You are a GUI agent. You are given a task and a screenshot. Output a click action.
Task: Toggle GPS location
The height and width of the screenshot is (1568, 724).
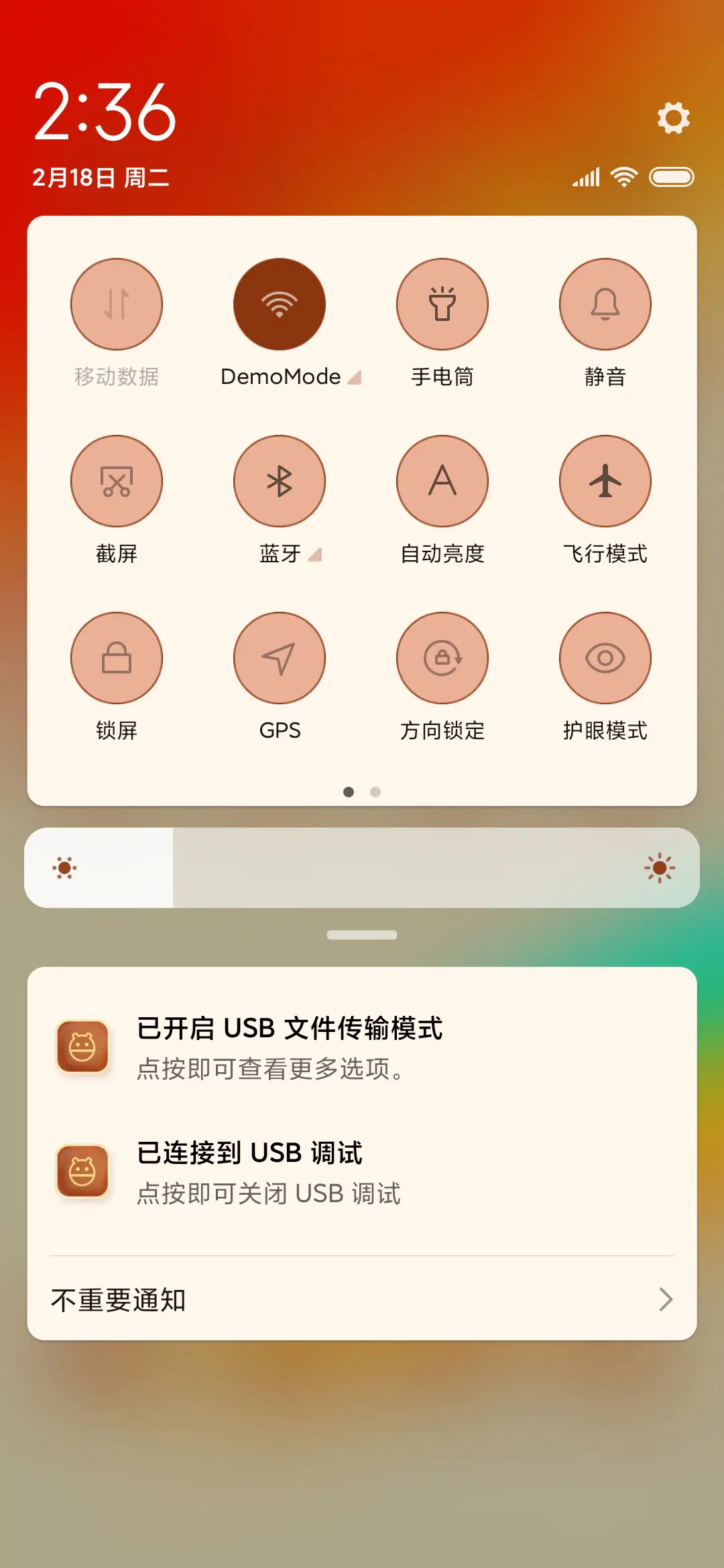click(x=280, y=658)
